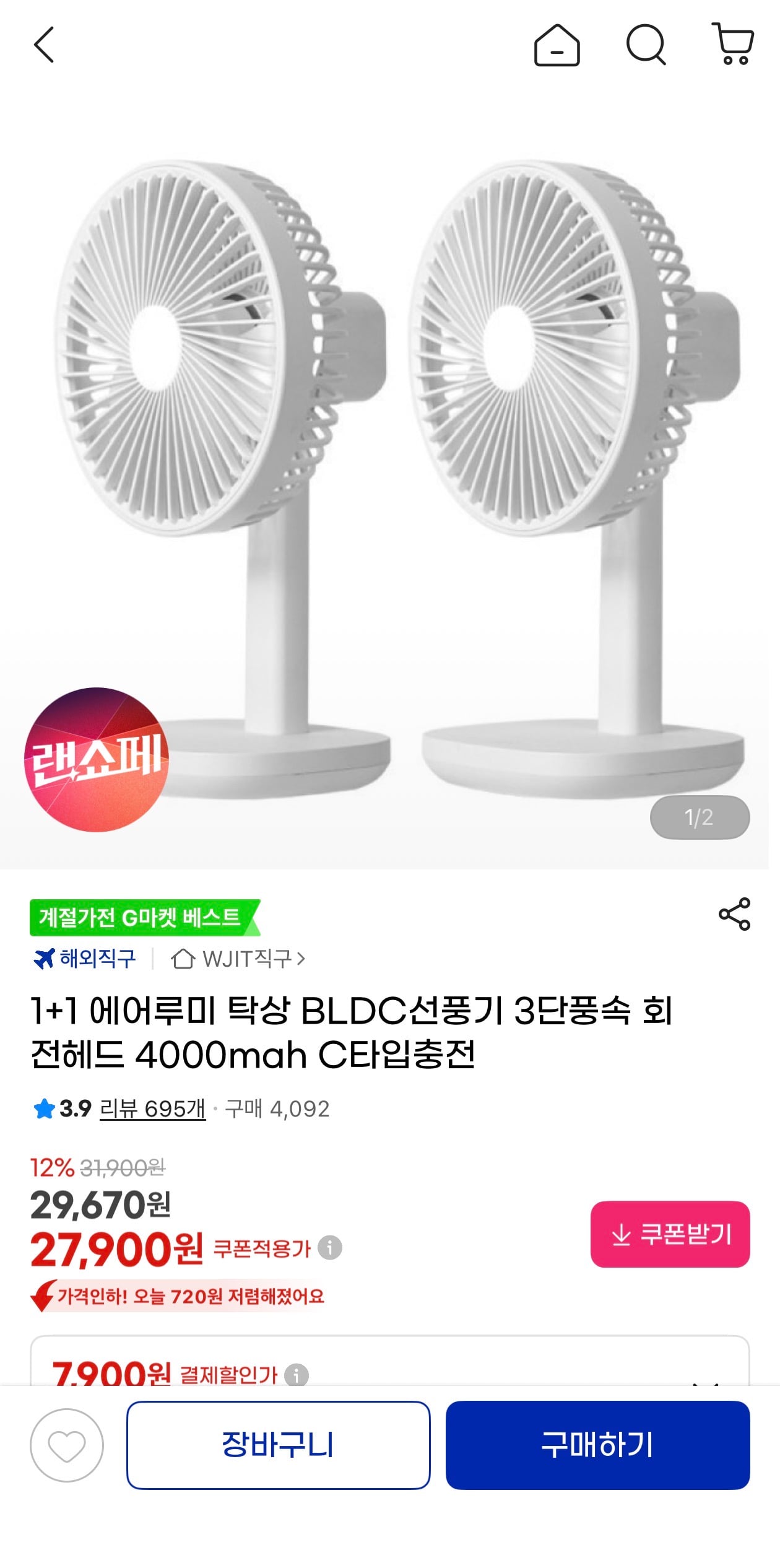This screenshot has width=780, height=1568.
Task: Tap the 1/2 image page indicator
Action: 699,817
